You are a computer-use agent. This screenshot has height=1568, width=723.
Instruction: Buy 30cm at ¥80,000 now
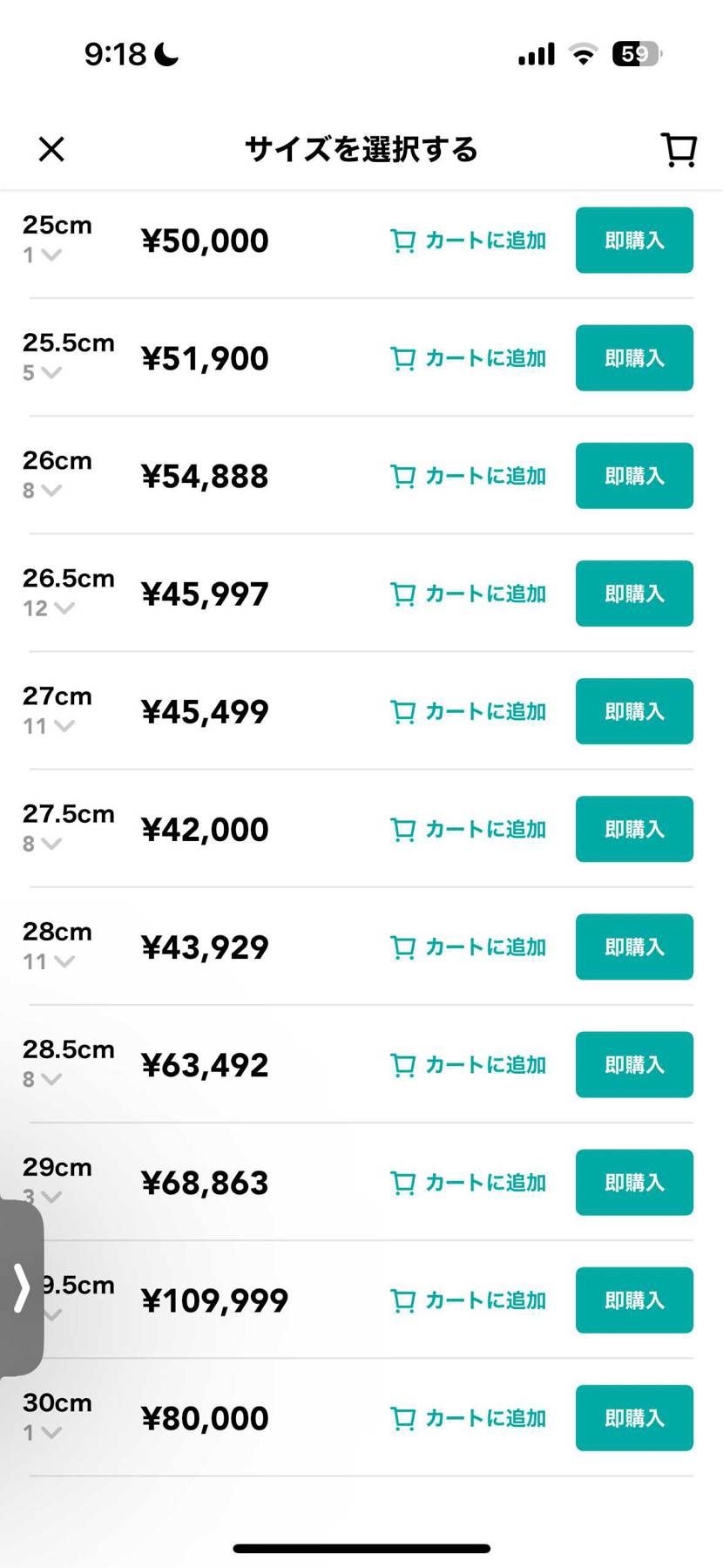(x=634, y=1418)
